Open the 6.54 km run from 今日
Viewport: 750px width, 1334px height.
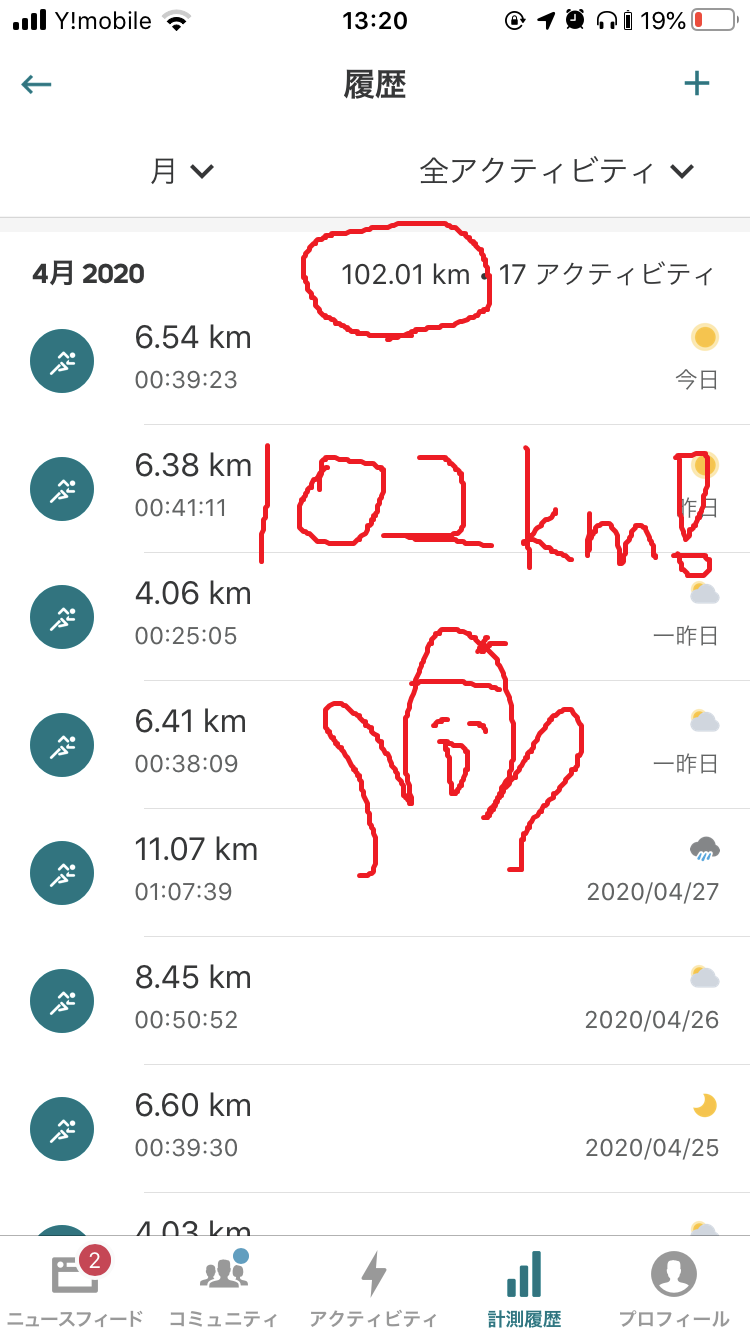point(375,358)
